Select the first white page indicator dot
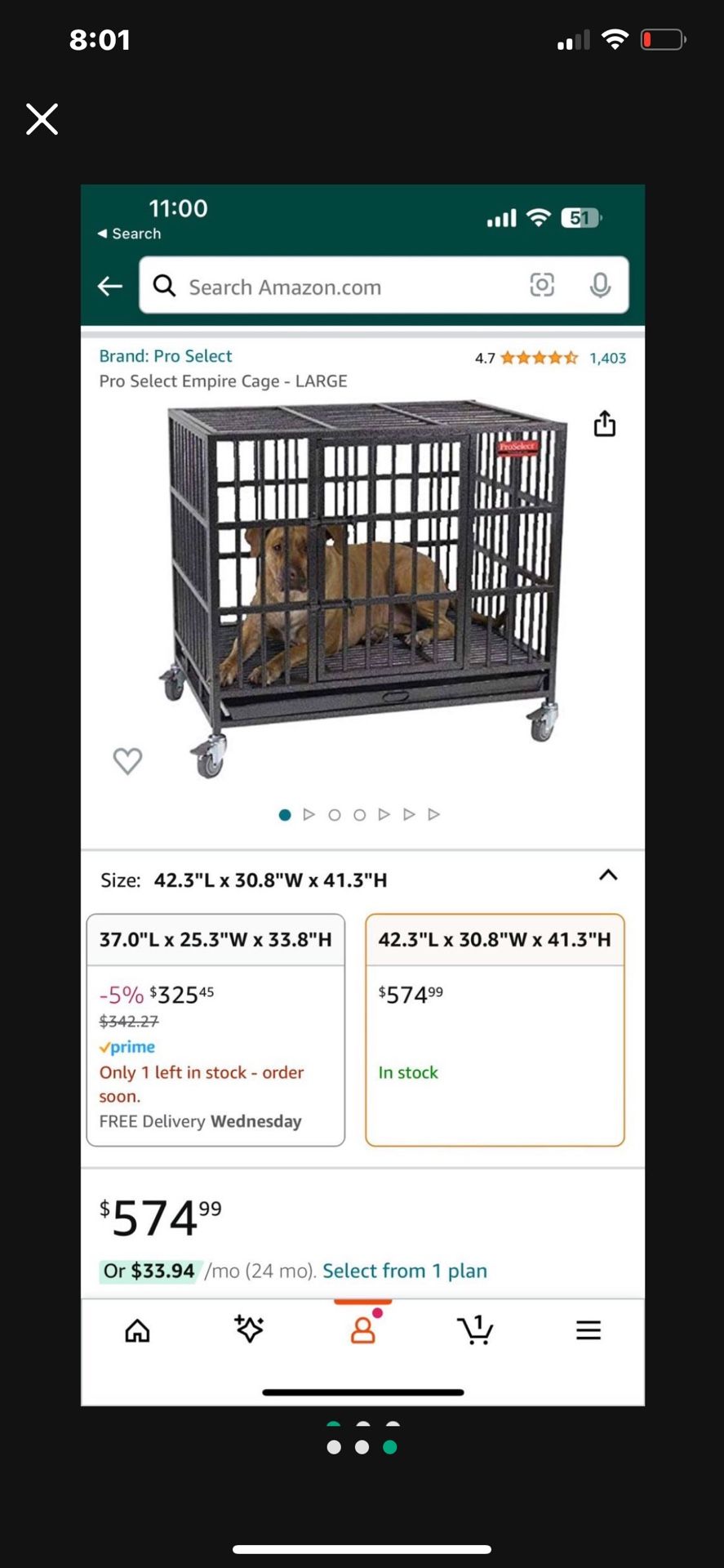This screenshot has width=724, height=1568. [334, 1447]
